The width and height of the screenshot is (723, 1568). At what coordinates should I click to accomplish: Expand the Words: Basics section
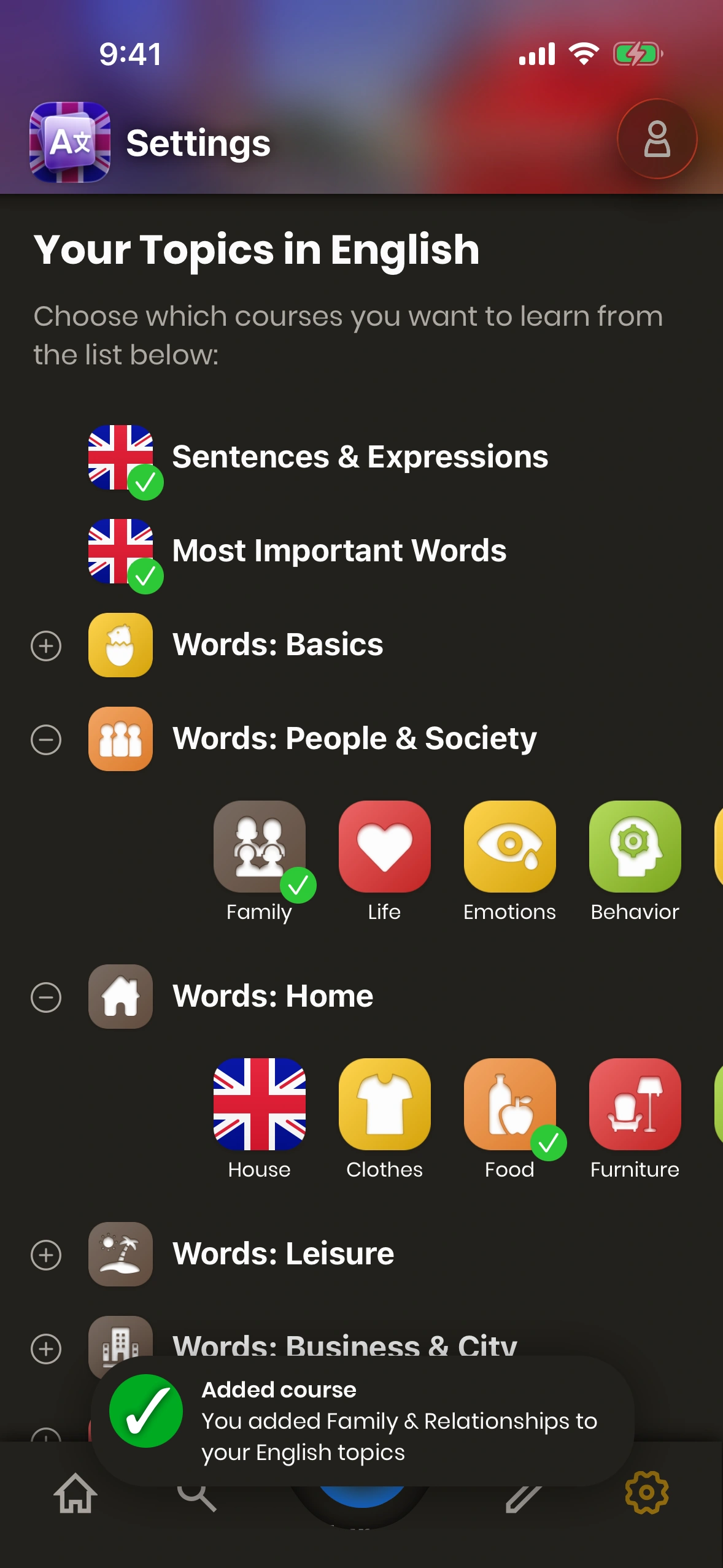(x=46, y=646)
